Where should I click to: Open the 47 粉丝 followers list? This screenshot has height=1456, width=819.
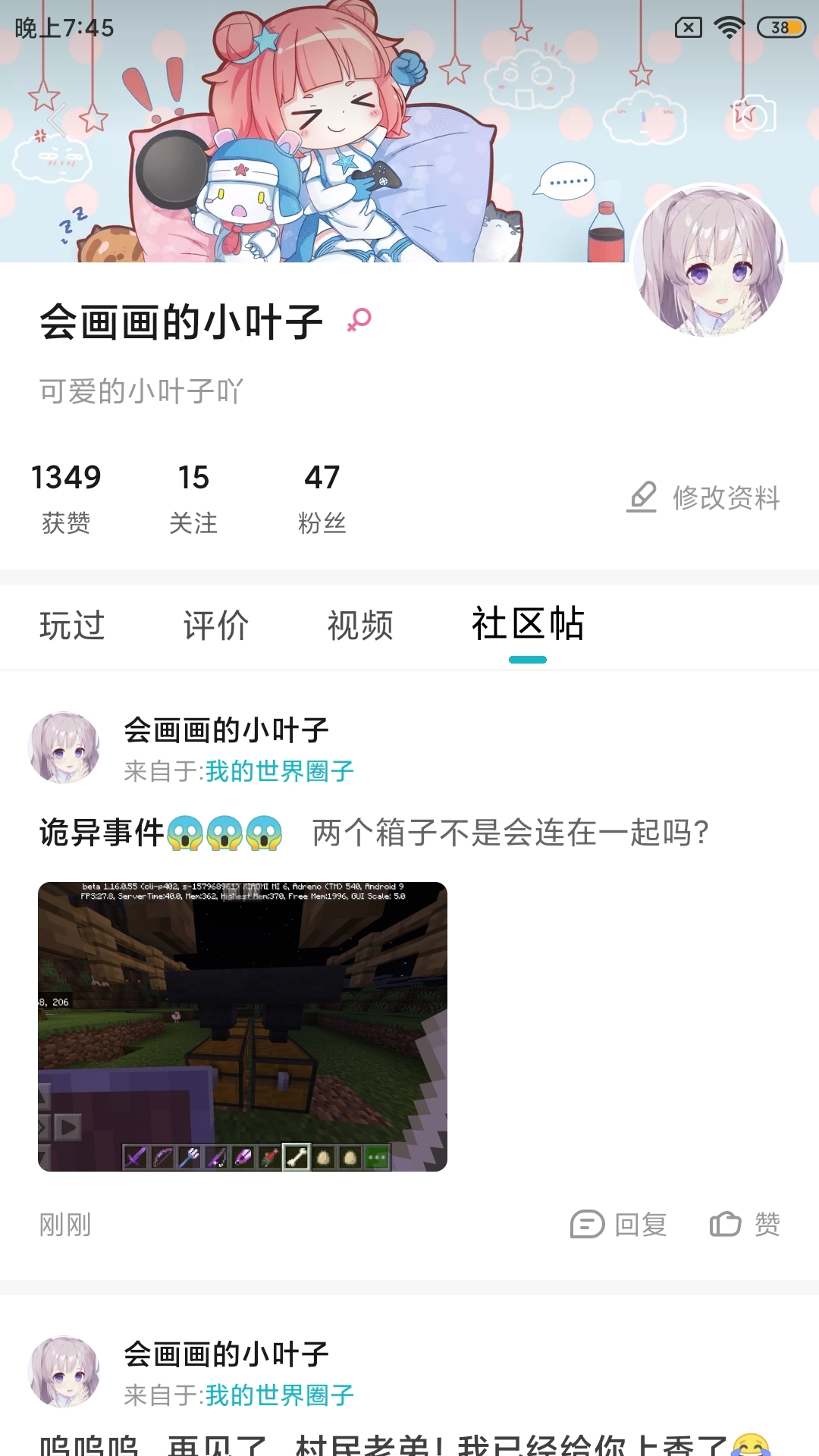click(x=322, y=498)
